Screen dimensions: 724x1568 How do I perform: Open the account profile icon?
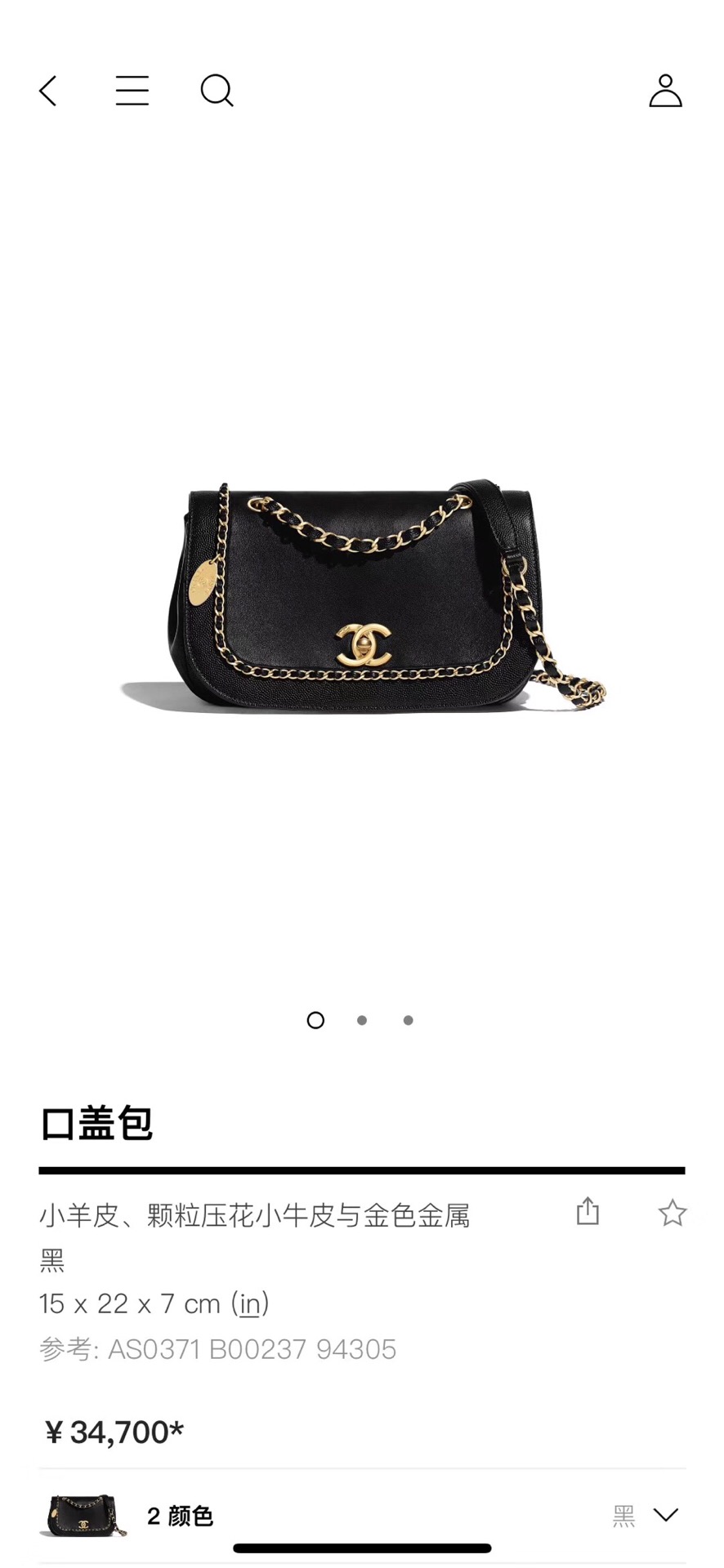[665, 91]
